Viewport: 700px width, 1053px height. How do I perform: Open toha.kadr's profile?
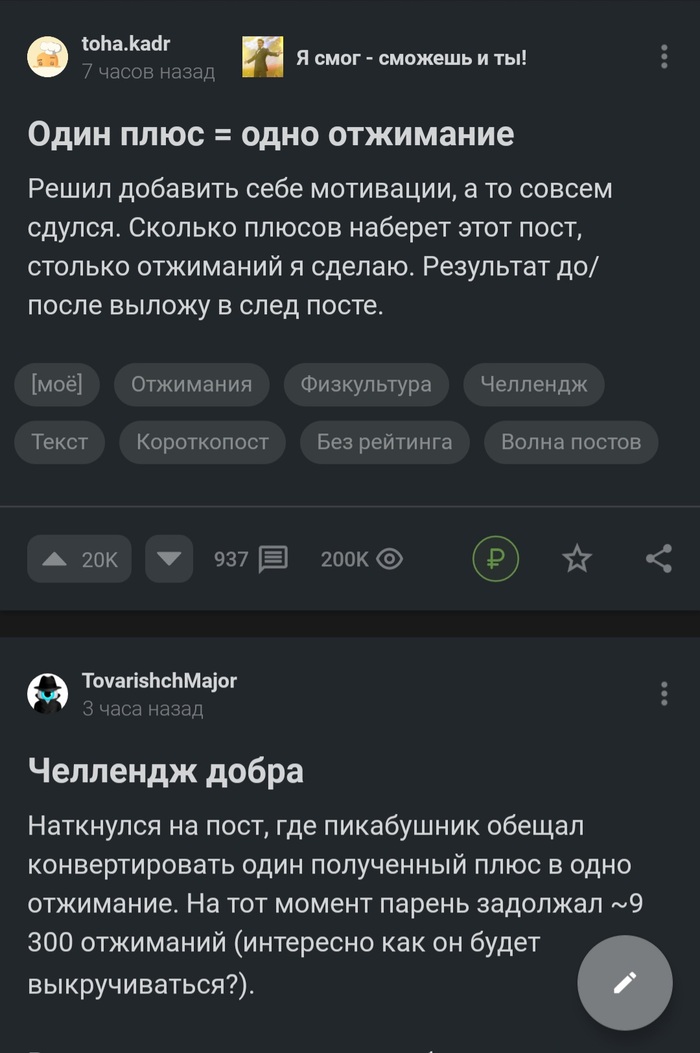(x=125, y=44)
